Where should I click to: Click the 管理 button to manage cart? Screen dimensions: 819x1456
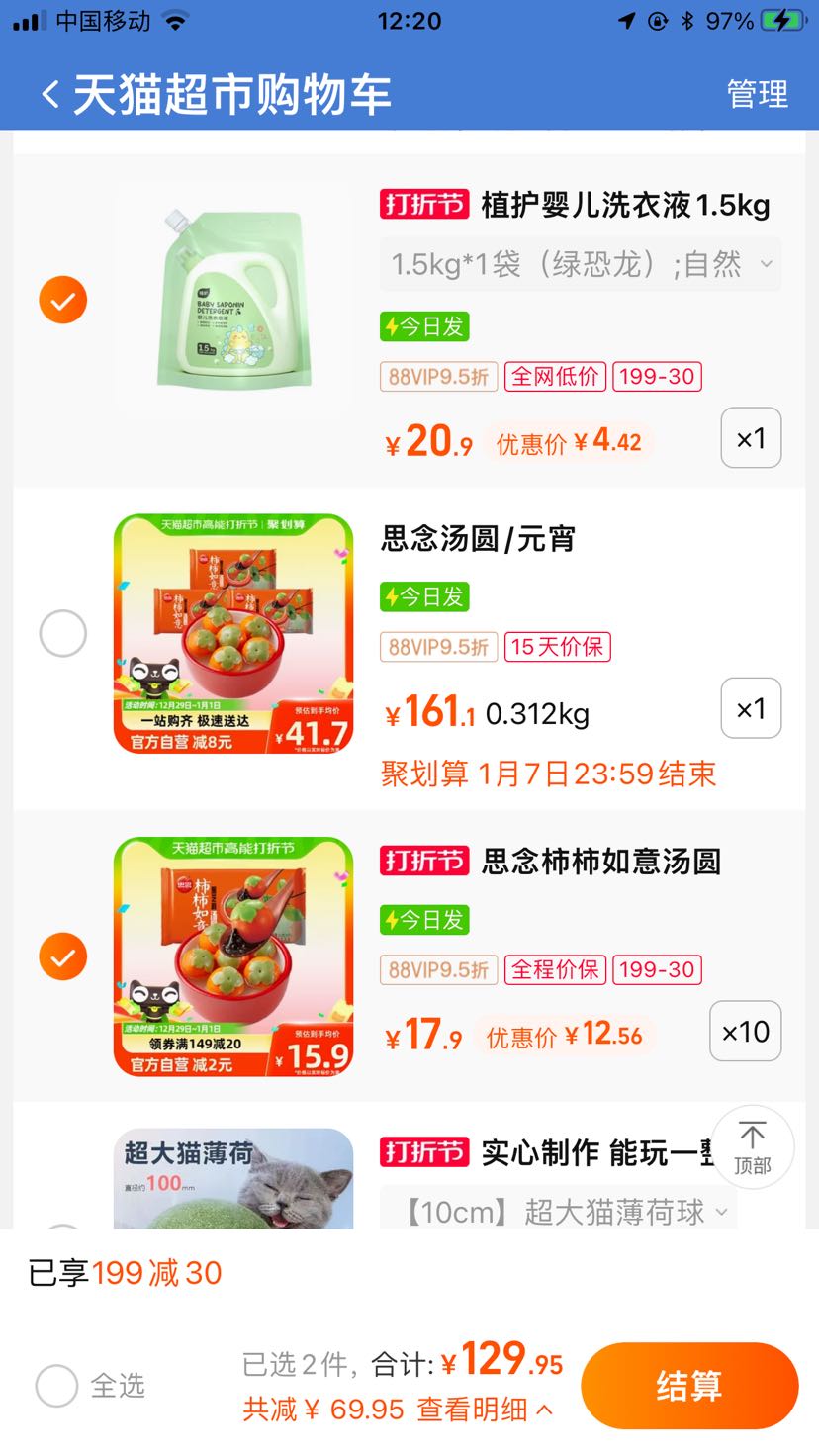tap(758, 96)
